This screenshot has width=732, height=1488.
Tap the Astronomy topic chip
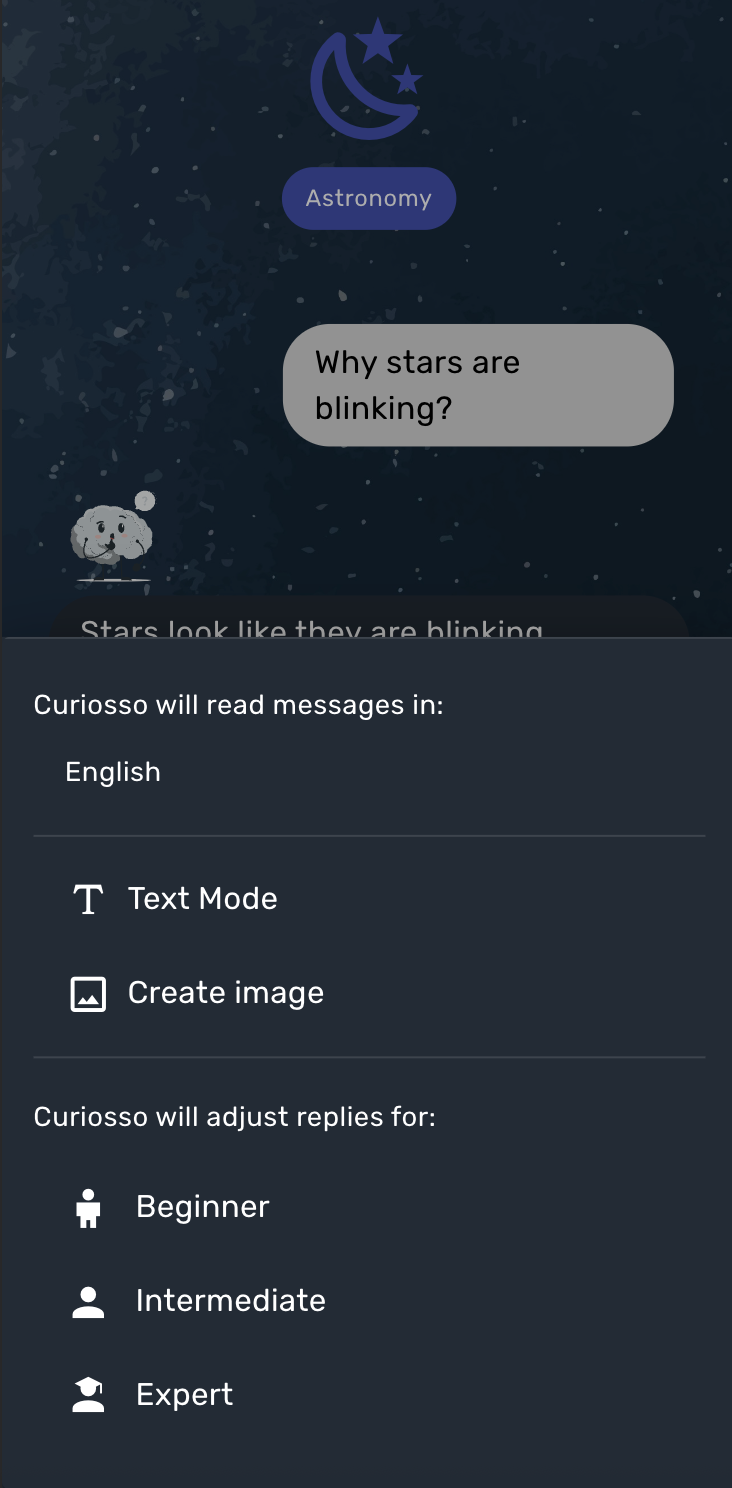[368, 198]
